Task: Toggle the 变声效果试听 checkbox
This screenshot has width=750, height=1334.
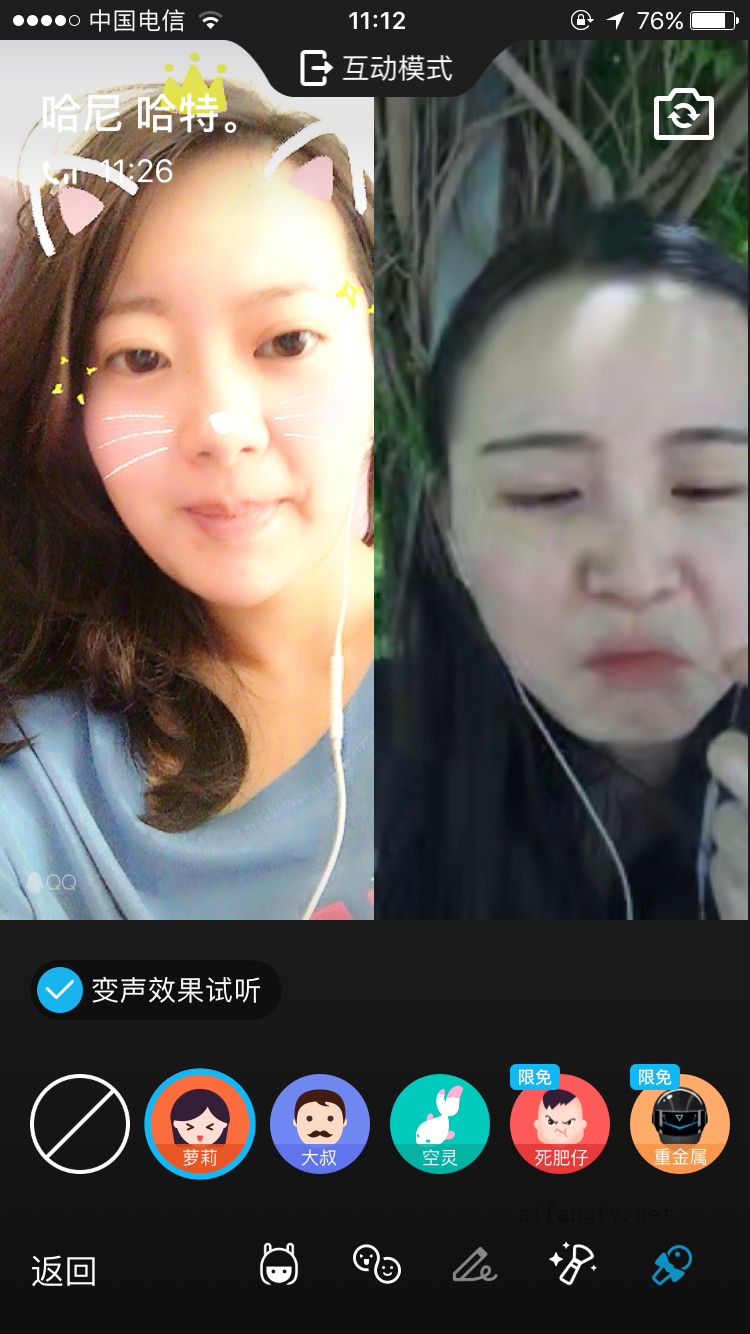Action: (60, 990)
